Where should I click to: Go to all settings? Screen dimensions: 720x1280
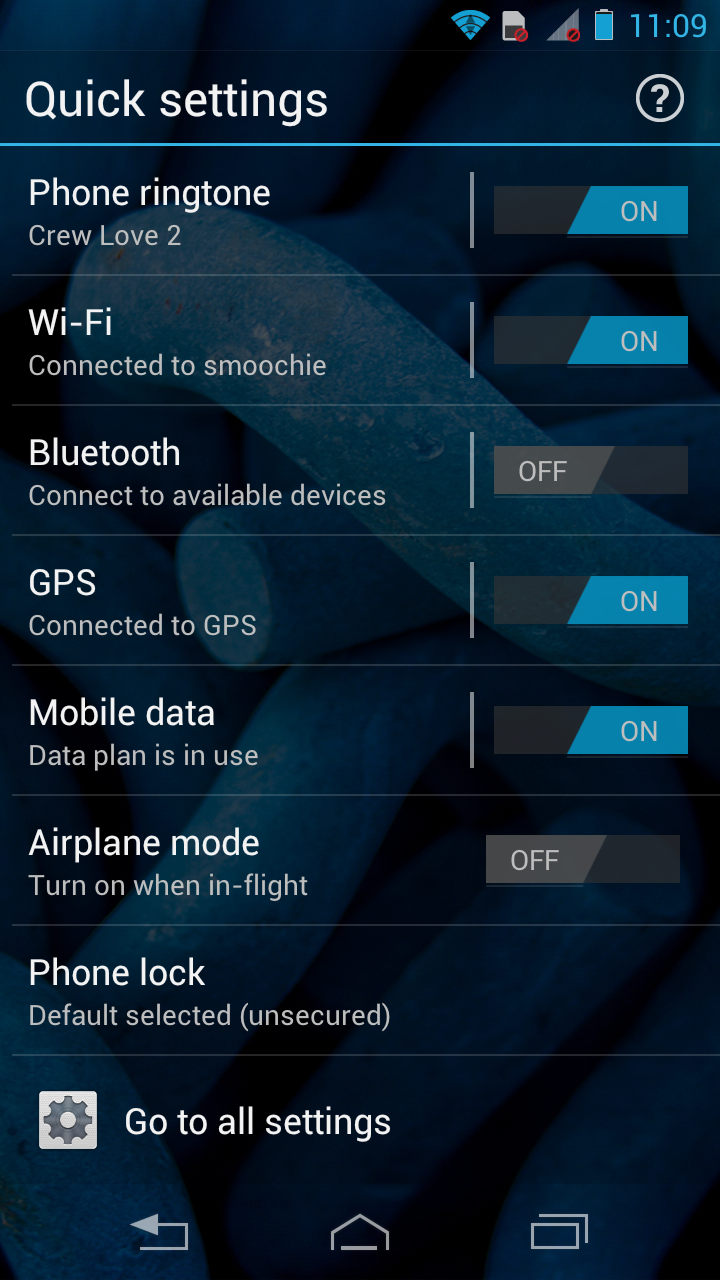(x=258, y=1122)
